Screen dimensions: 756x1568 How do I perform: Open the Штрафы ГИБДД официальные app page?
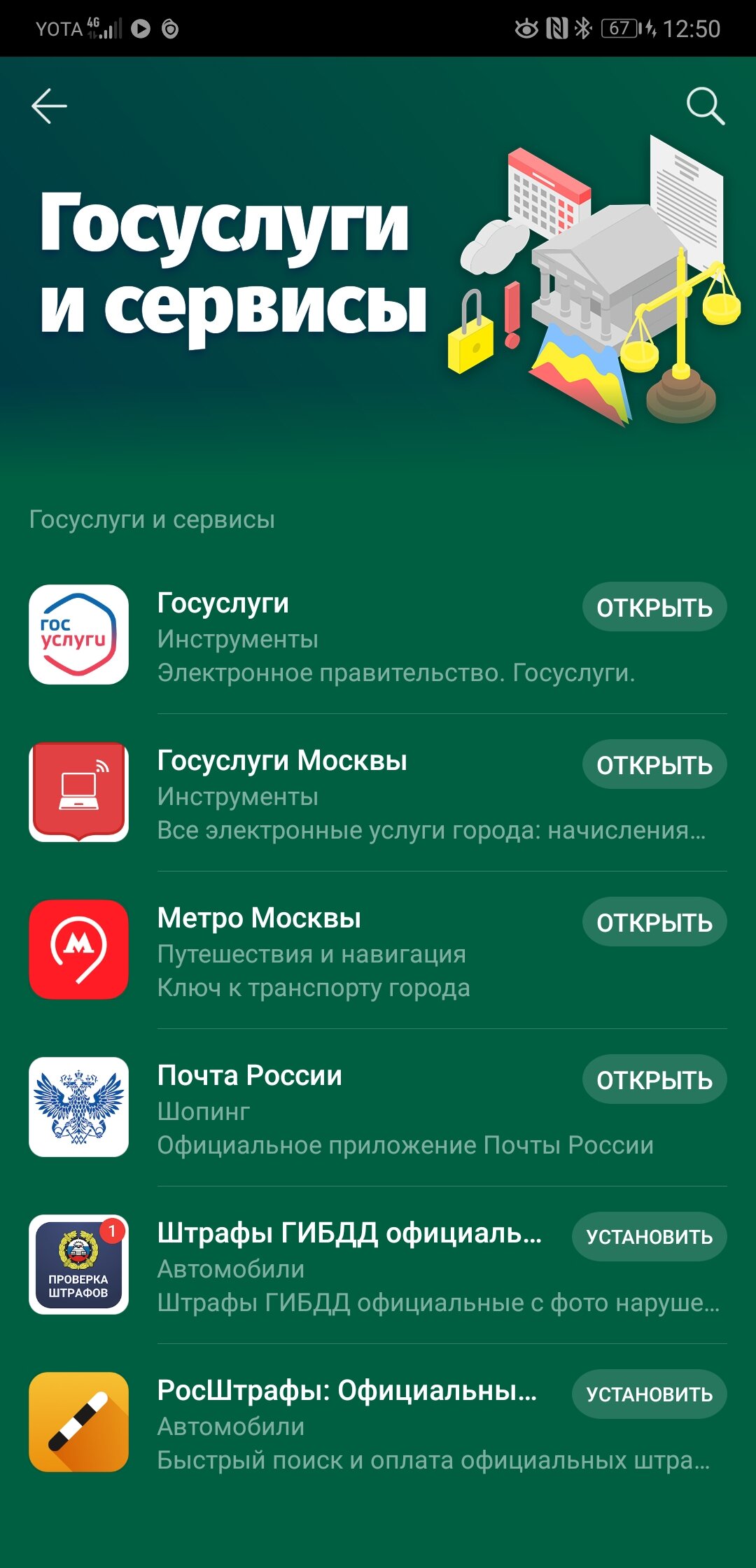[x=378, y=1265]
